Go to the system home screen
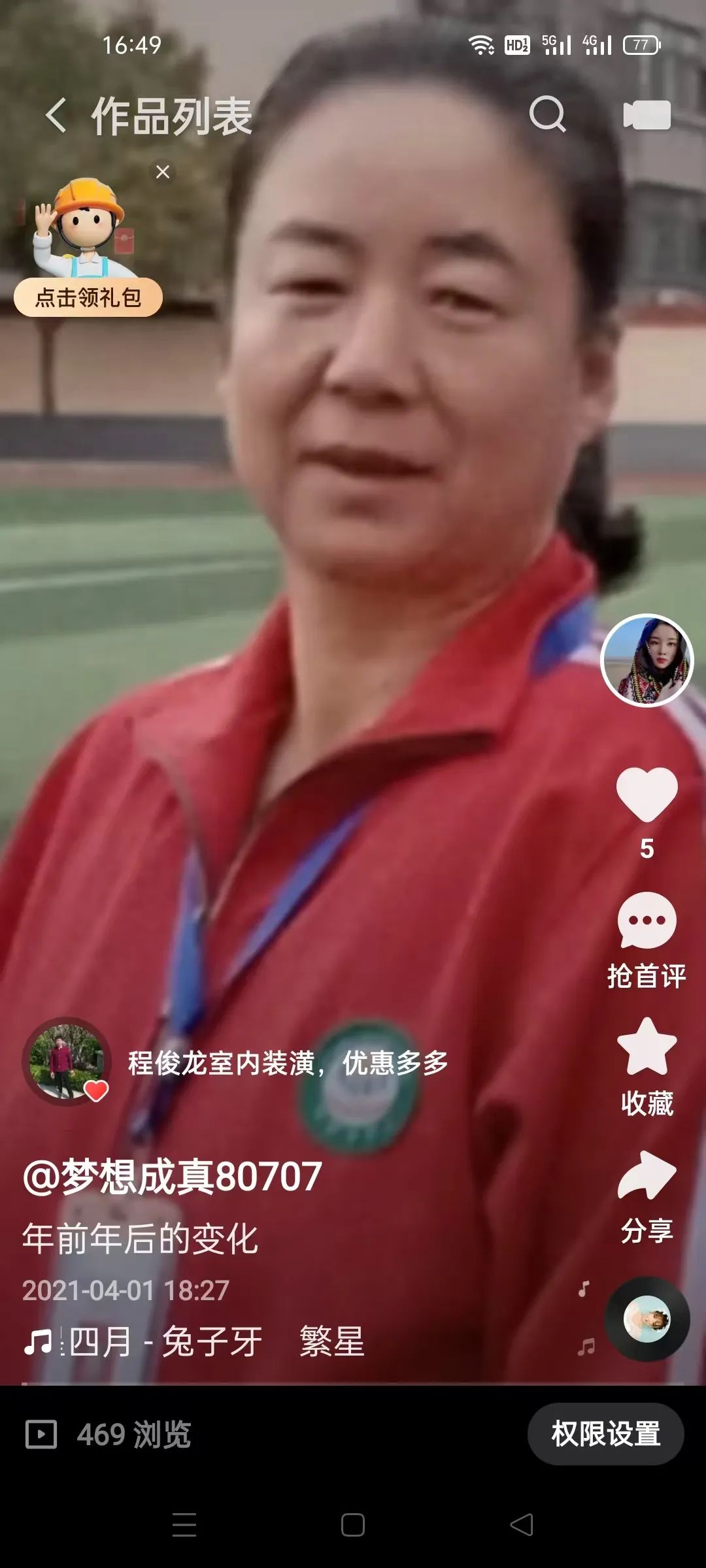Viewport: 706px width, 1568px height. [353, 1525]
